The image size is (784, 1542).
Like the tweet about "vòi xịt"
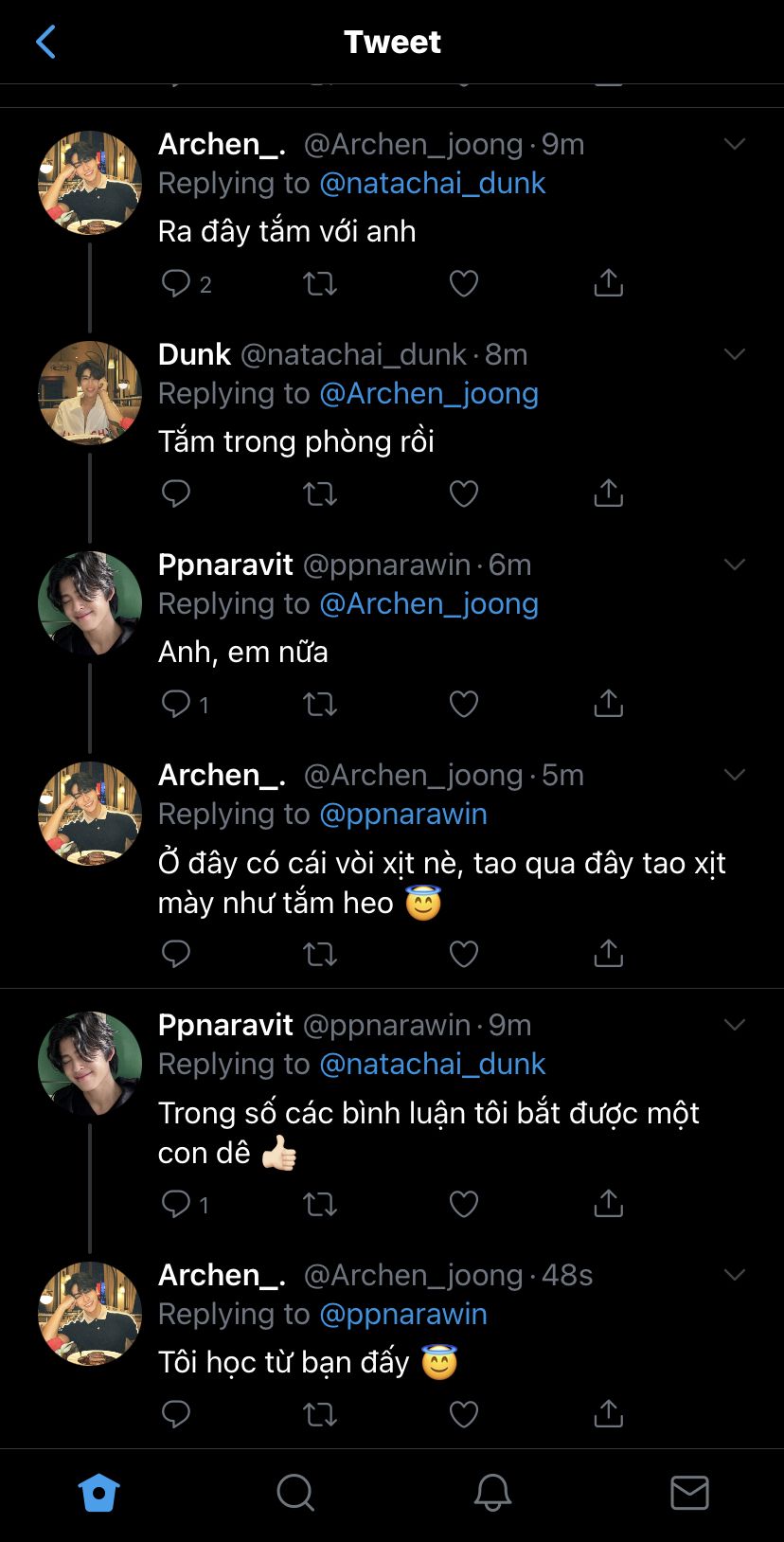coord(463,954)
